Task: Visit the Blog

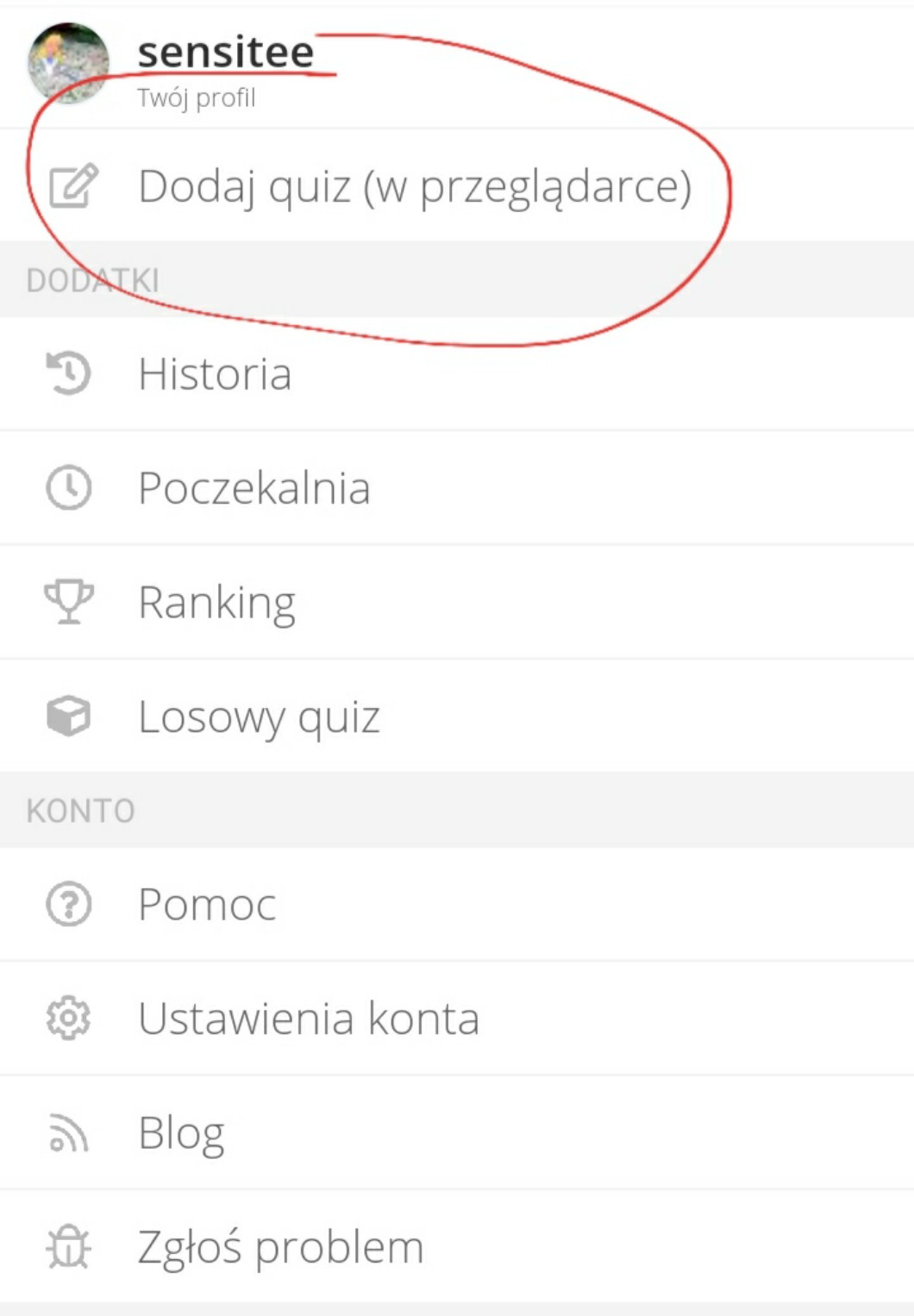Action: (x=457, y=1133)
